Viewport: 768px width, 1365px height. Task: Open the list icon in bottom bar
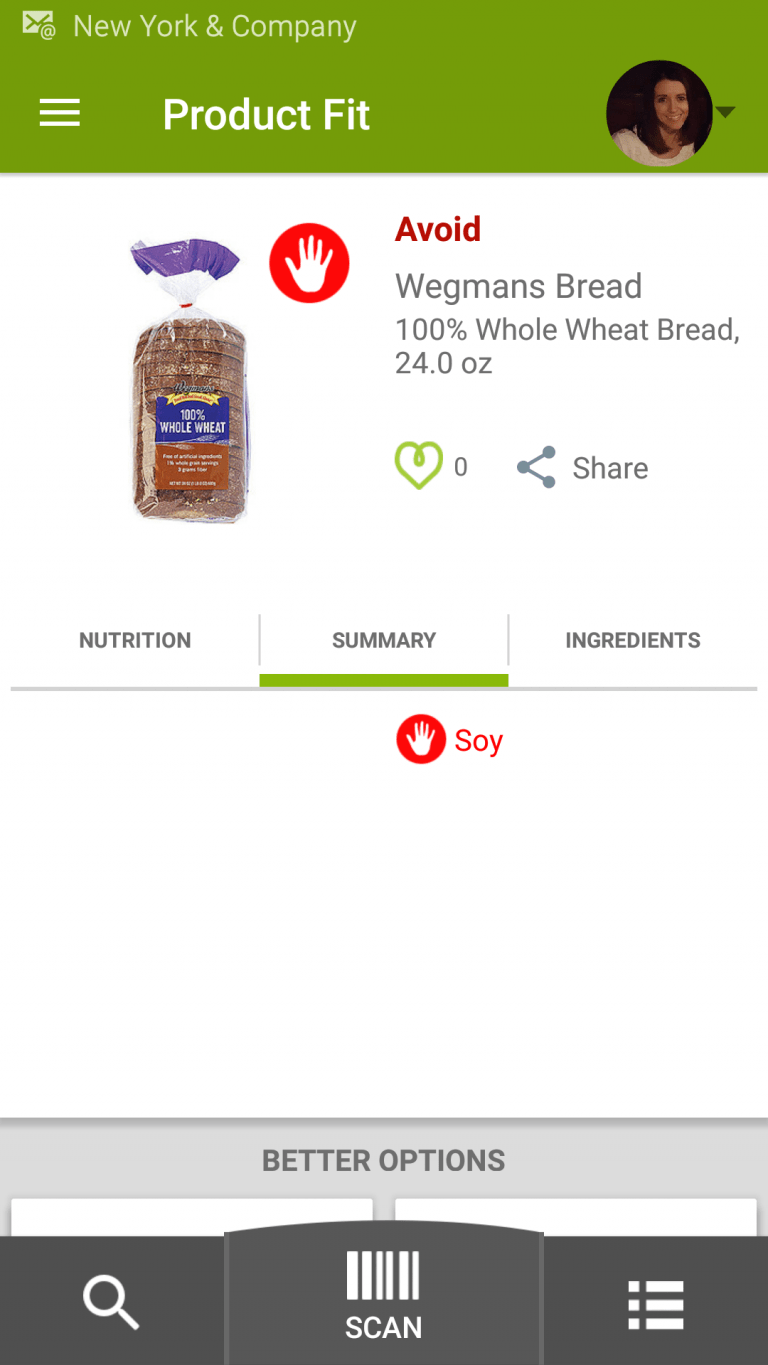(656, 1305)
